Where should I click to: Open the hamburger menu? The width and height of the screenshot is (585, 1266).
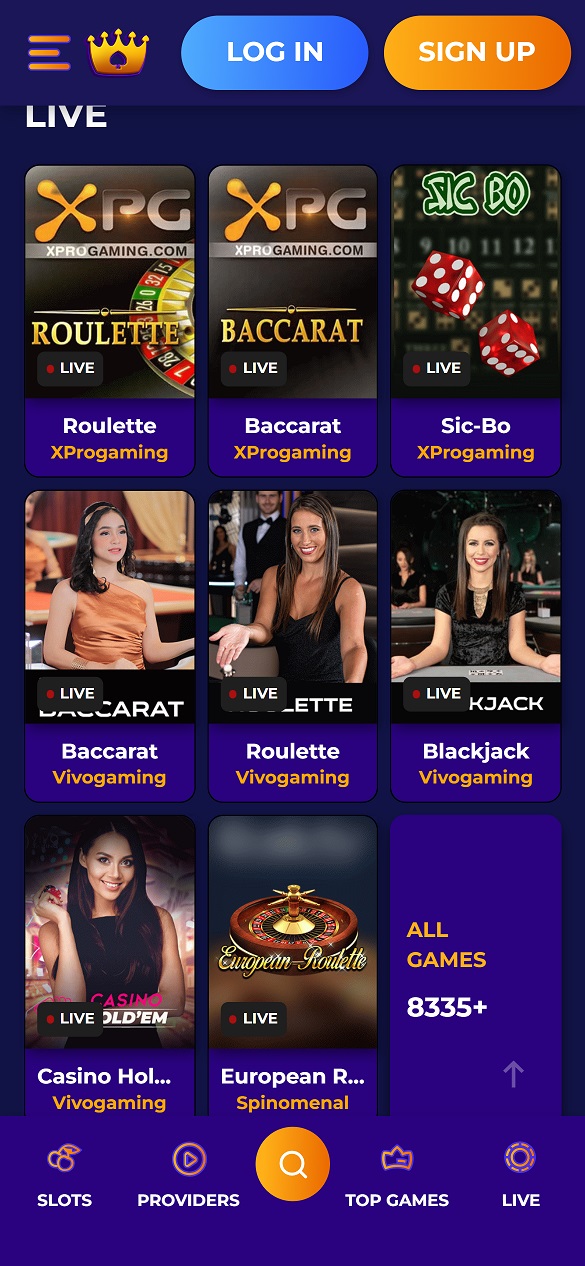(49, 52)
